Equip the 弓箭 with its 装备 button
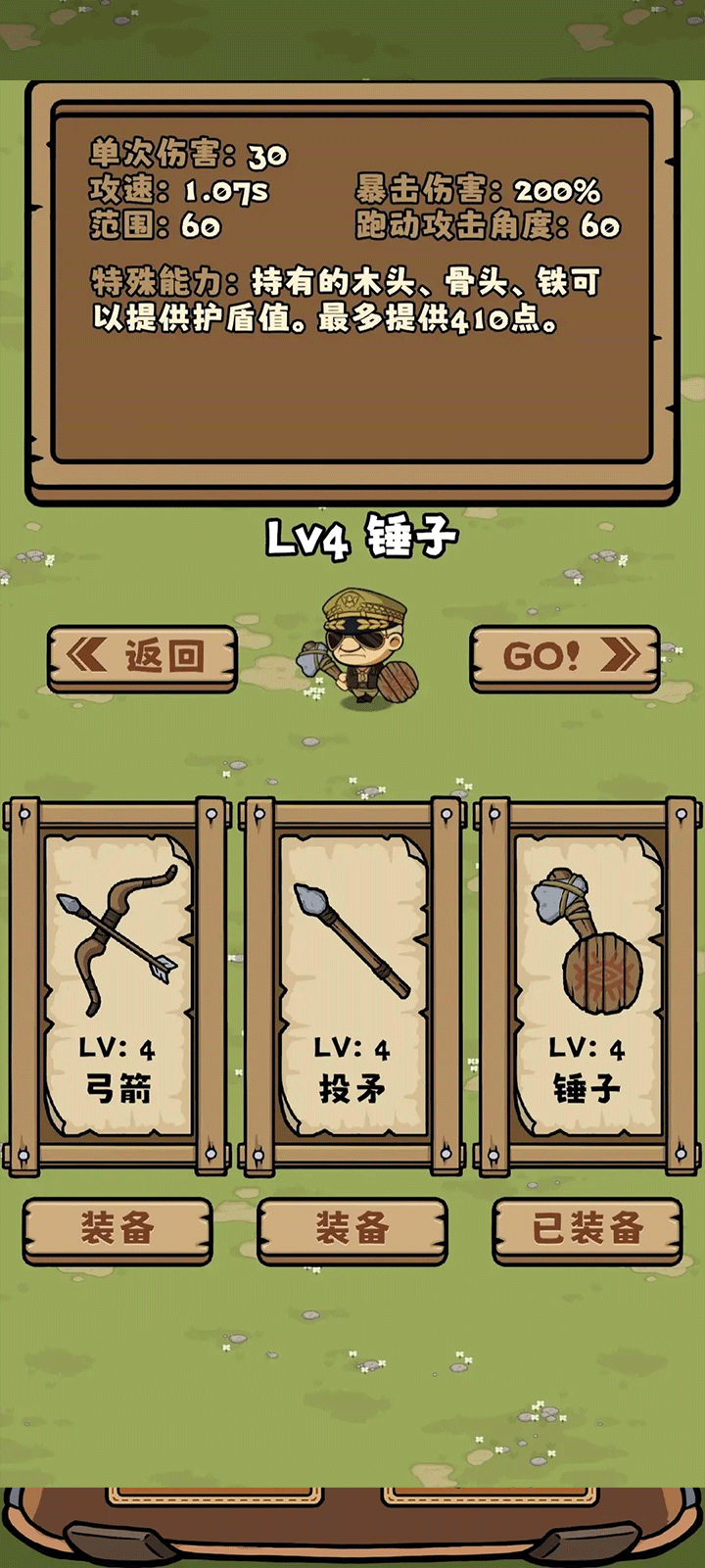 (117, 1229)
